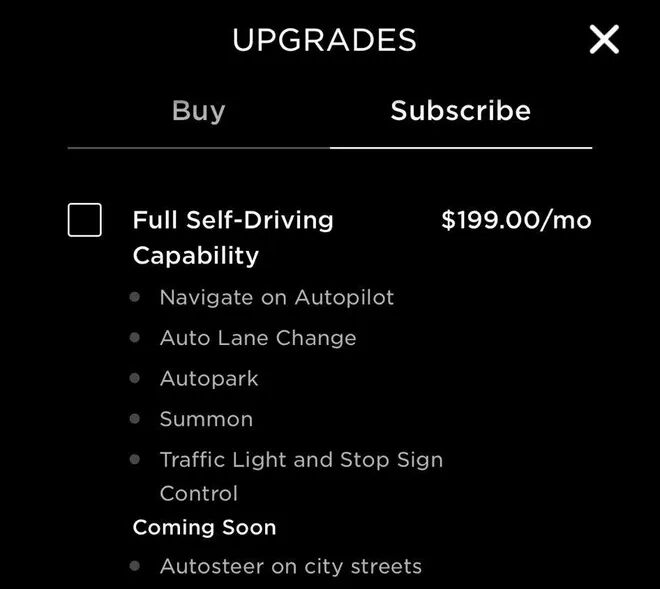Check the Full Self-Driving Capability box
Screen dimensions: 660x589
(x=85, y=220)
